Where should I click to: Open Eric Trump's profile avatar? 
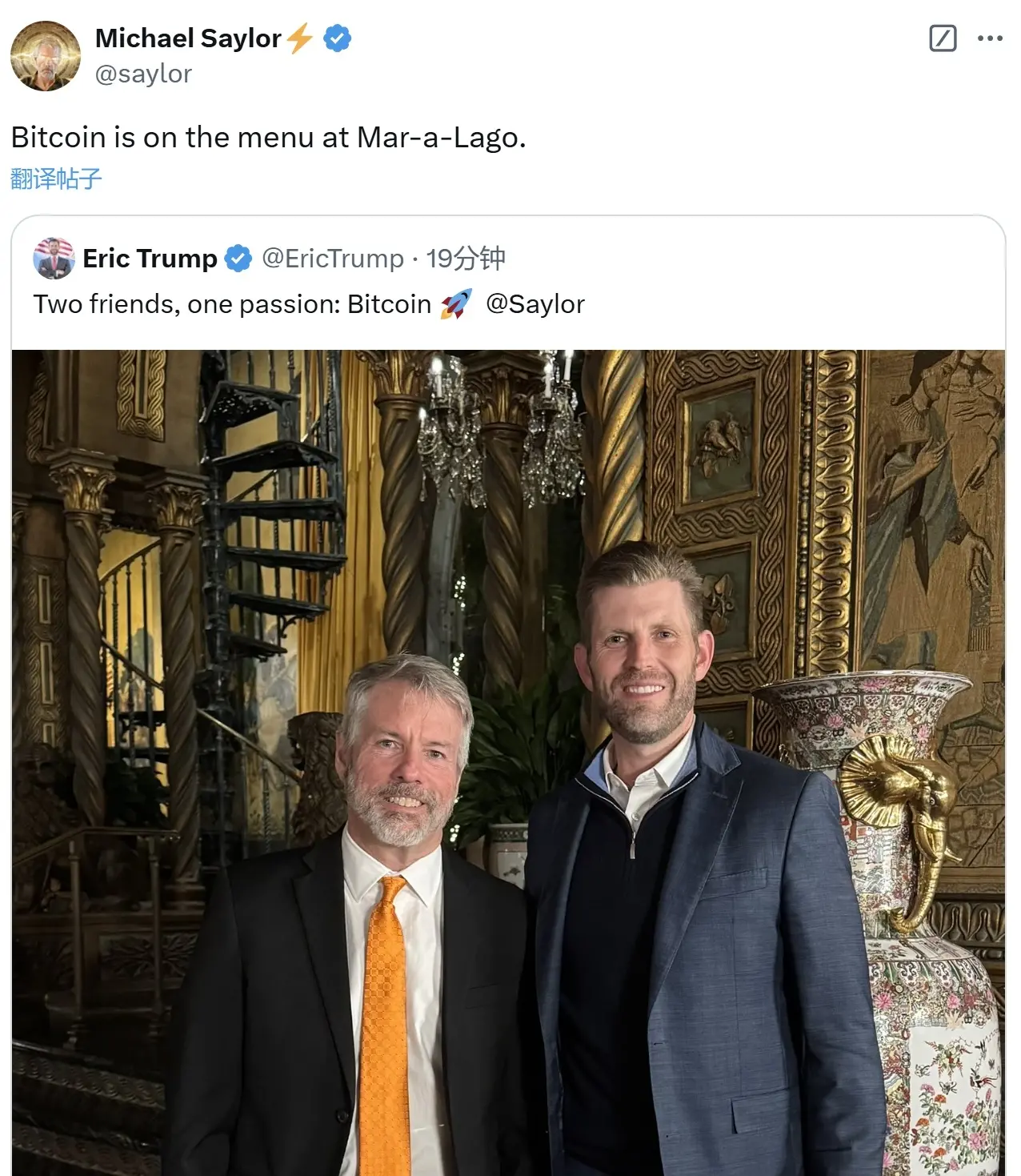(53, 258)
